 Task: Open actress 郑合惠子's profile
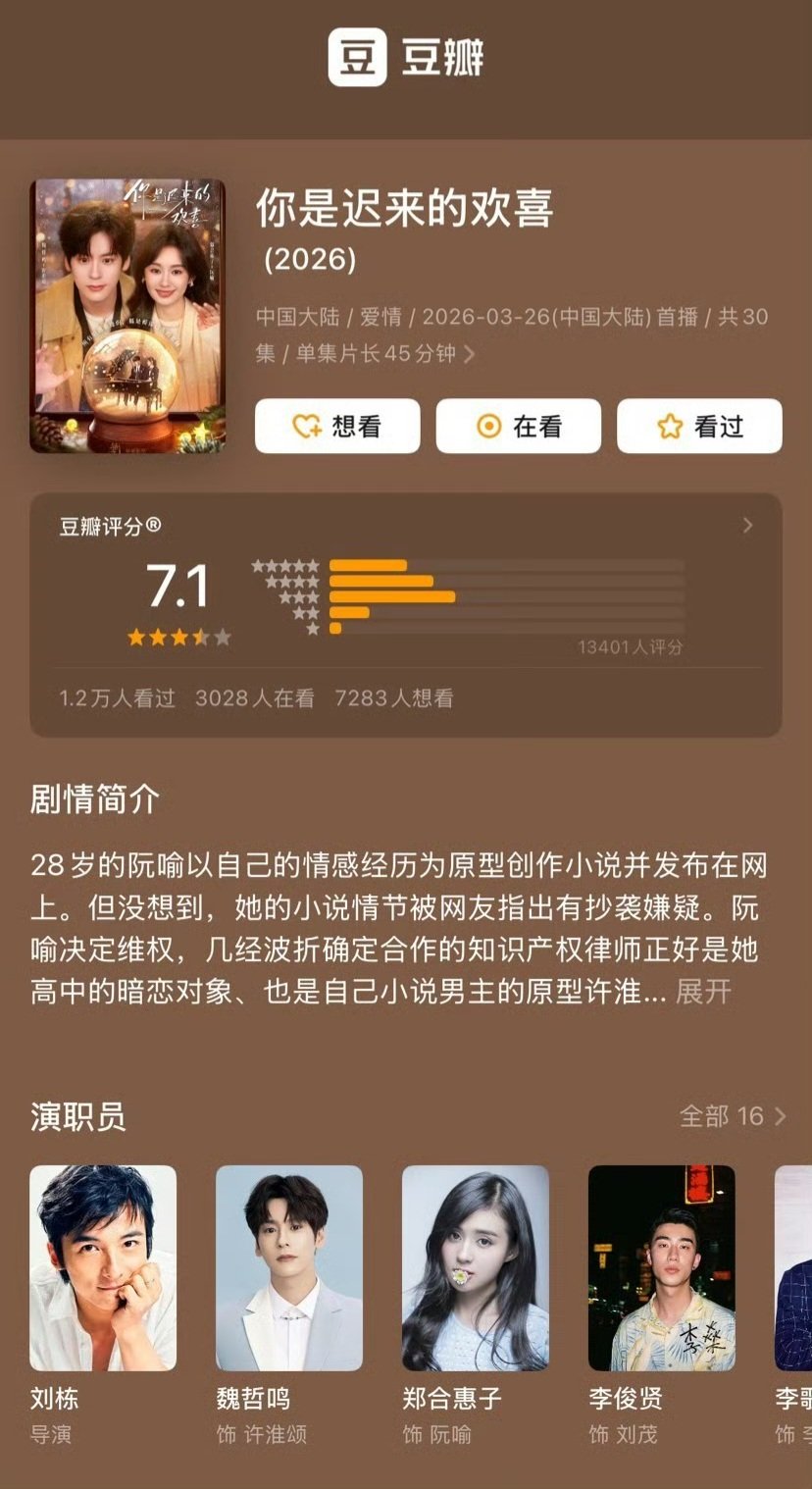pos(476,1267)
